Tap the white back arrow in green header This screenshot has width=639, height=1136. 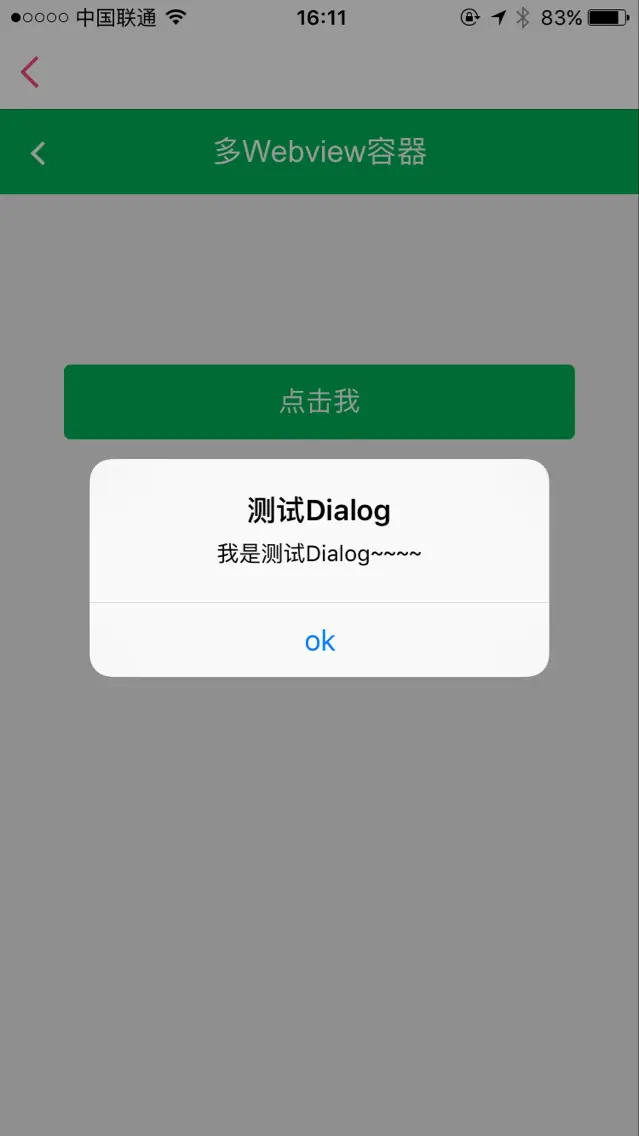pyautogui.click(x=38, y=153)
